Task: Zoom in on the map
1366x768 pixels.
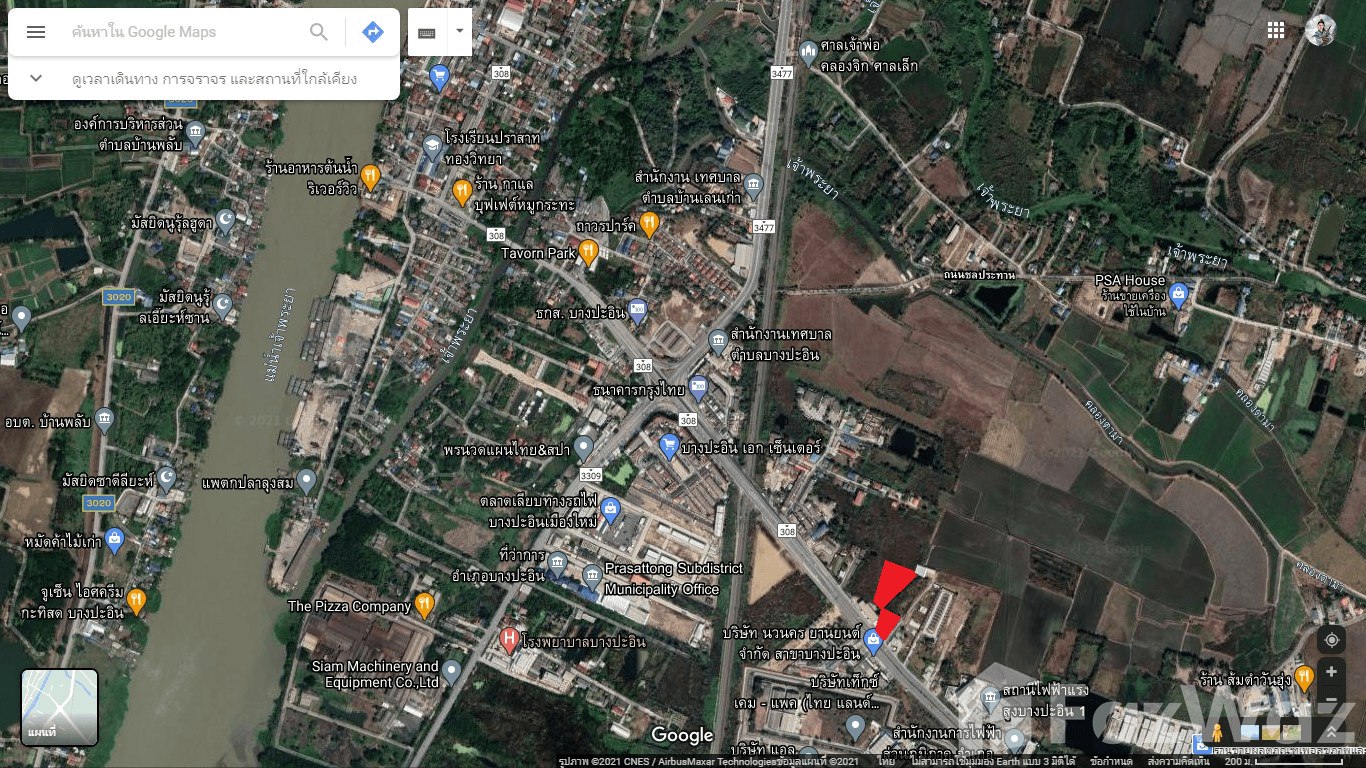Action: tap(1332, 673)
